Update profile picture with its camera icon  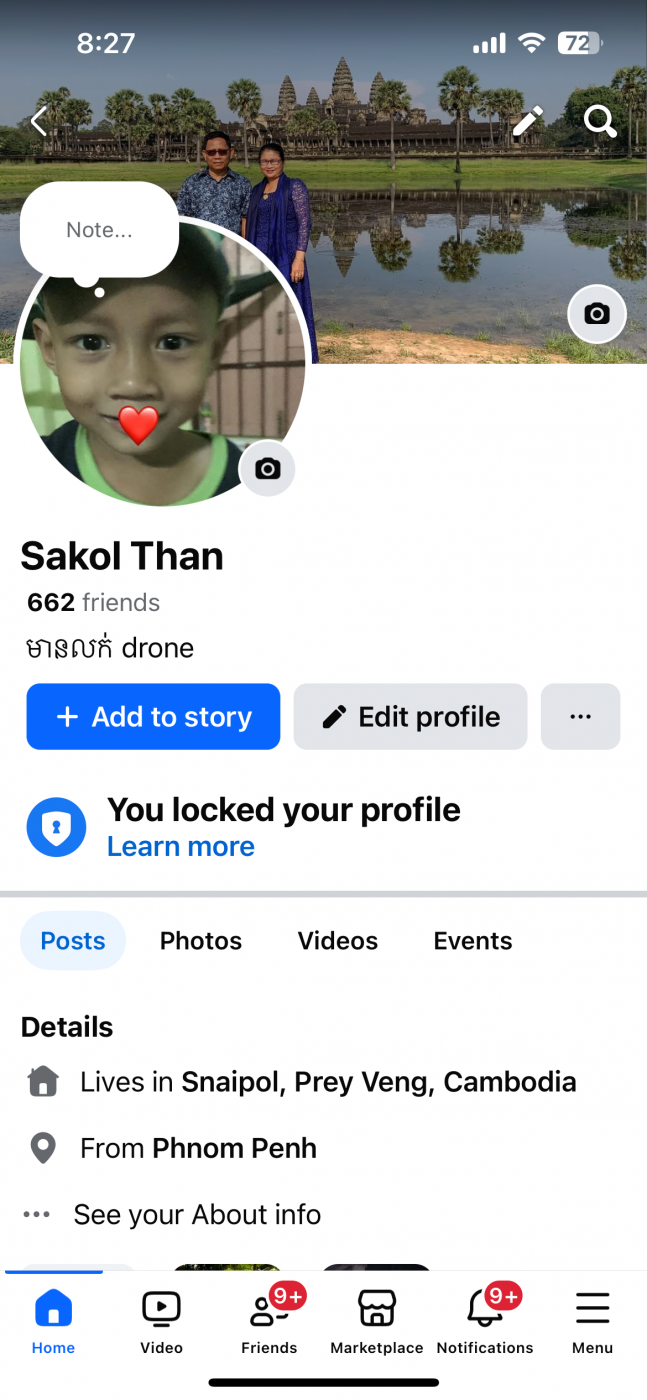(x=267, y=468)
